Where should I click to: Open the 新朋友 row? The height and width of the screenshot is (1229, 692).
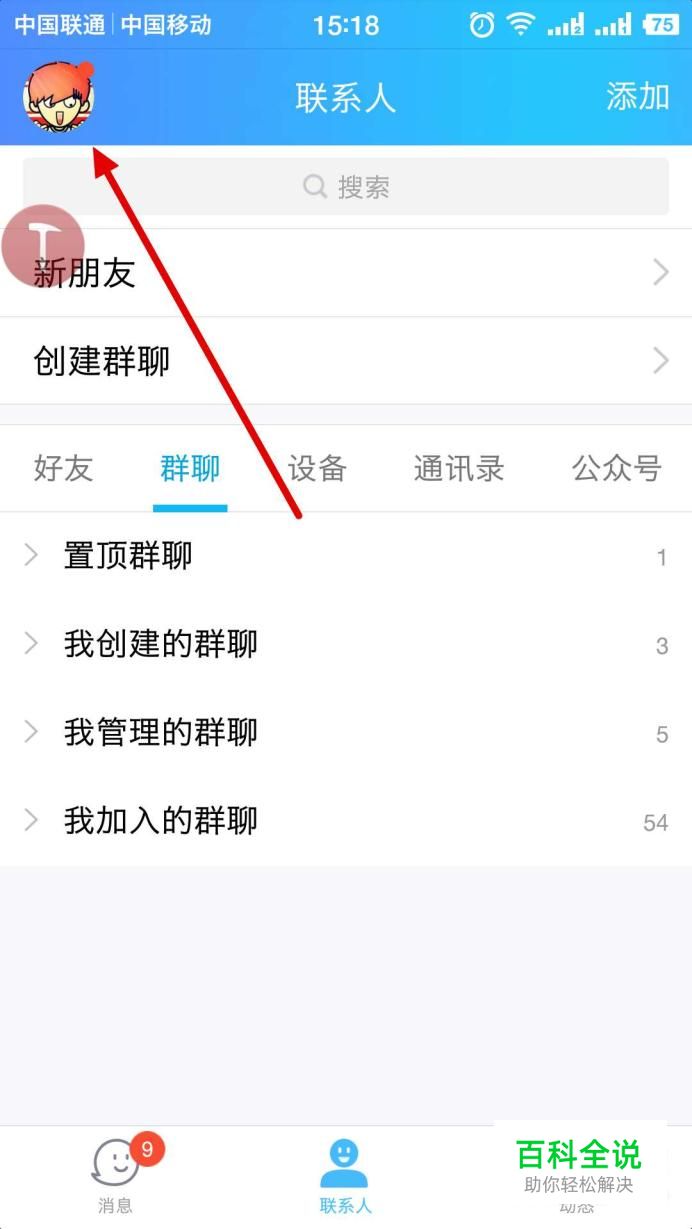coord(346,273)
